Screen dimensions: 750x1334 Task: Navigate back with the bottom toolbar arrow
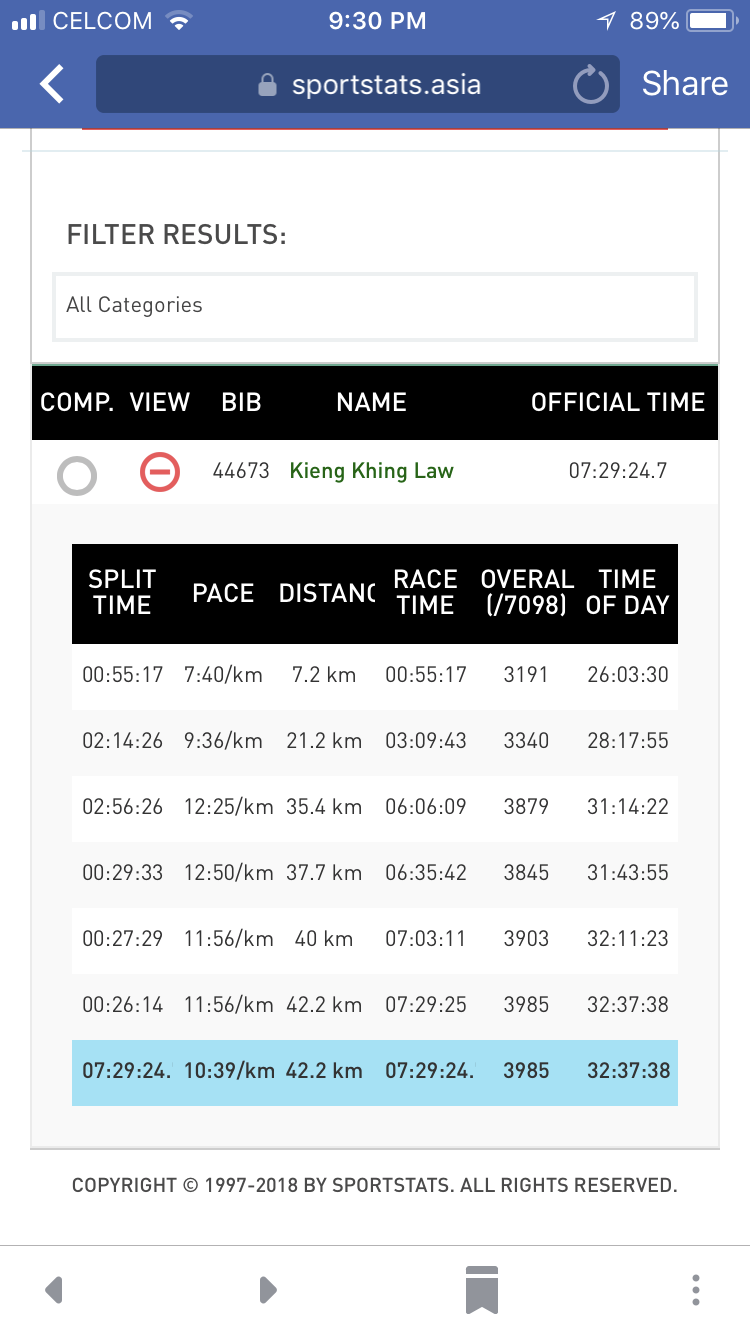point(55,1290)
